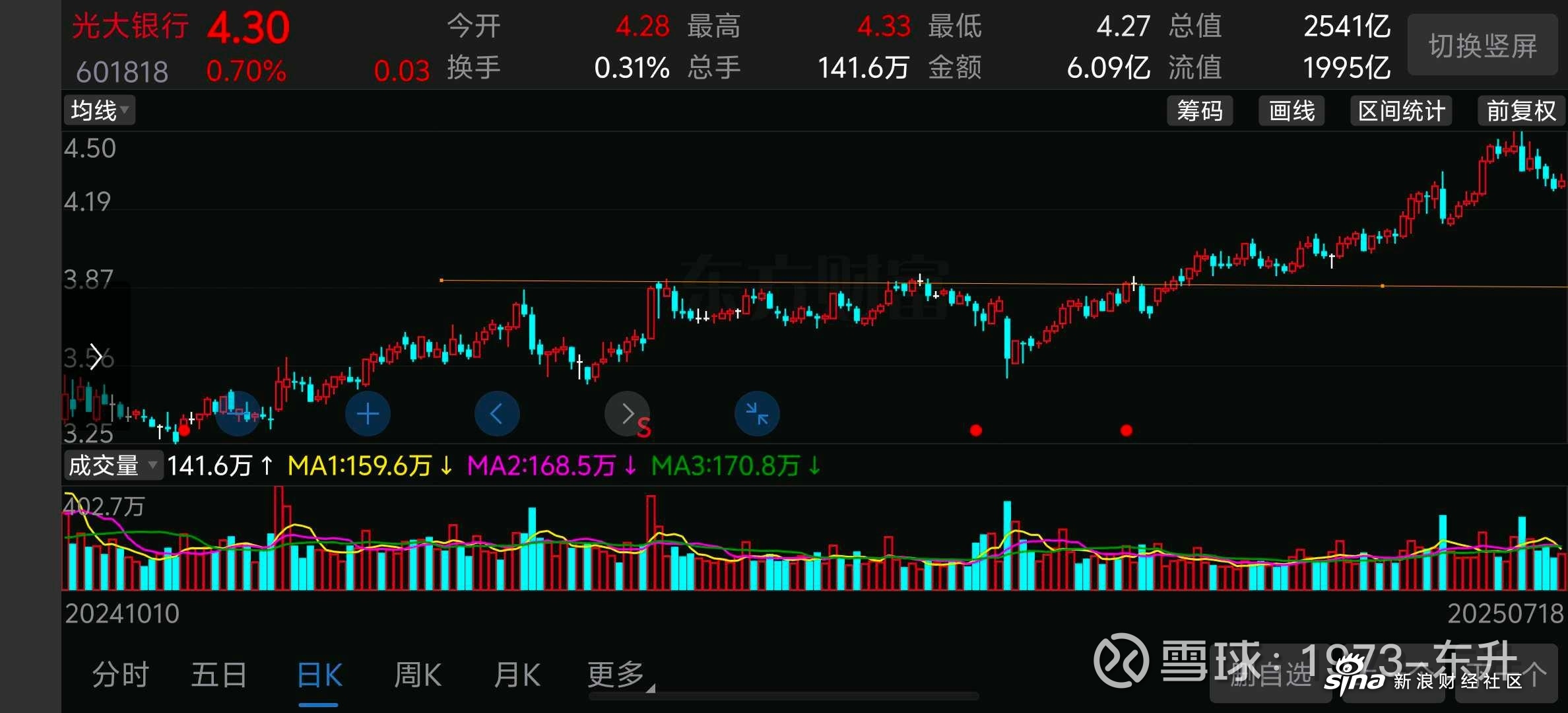This screenshot has height=713, width=1568.
Task: Tap the 切换竖屏 button to switch to portrait
Action: pos(1482,46)
